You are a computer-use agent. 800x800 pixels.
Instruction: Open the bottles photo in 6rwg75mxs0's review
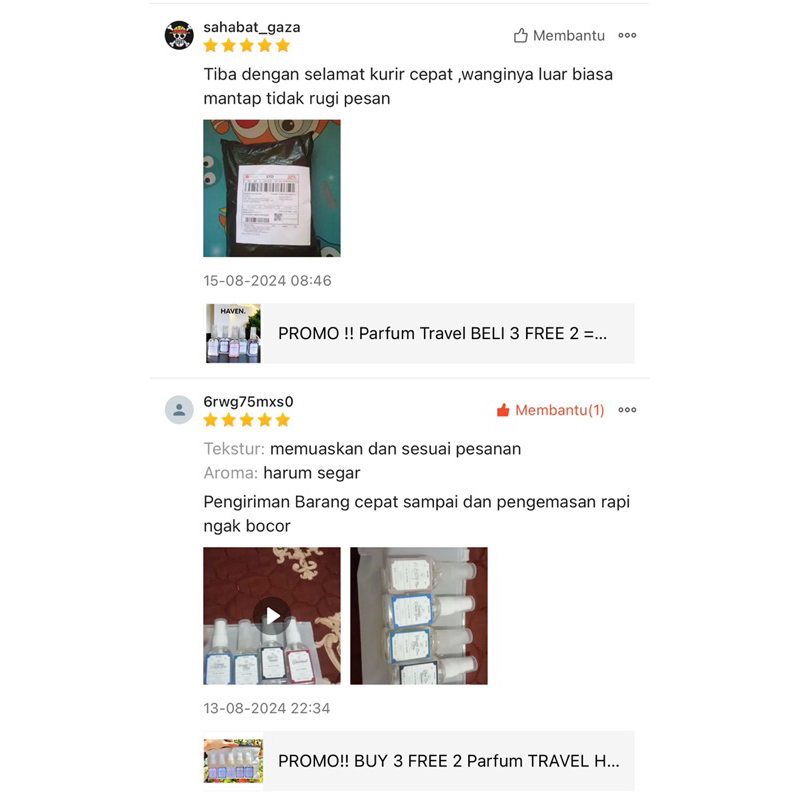(418, 616)
